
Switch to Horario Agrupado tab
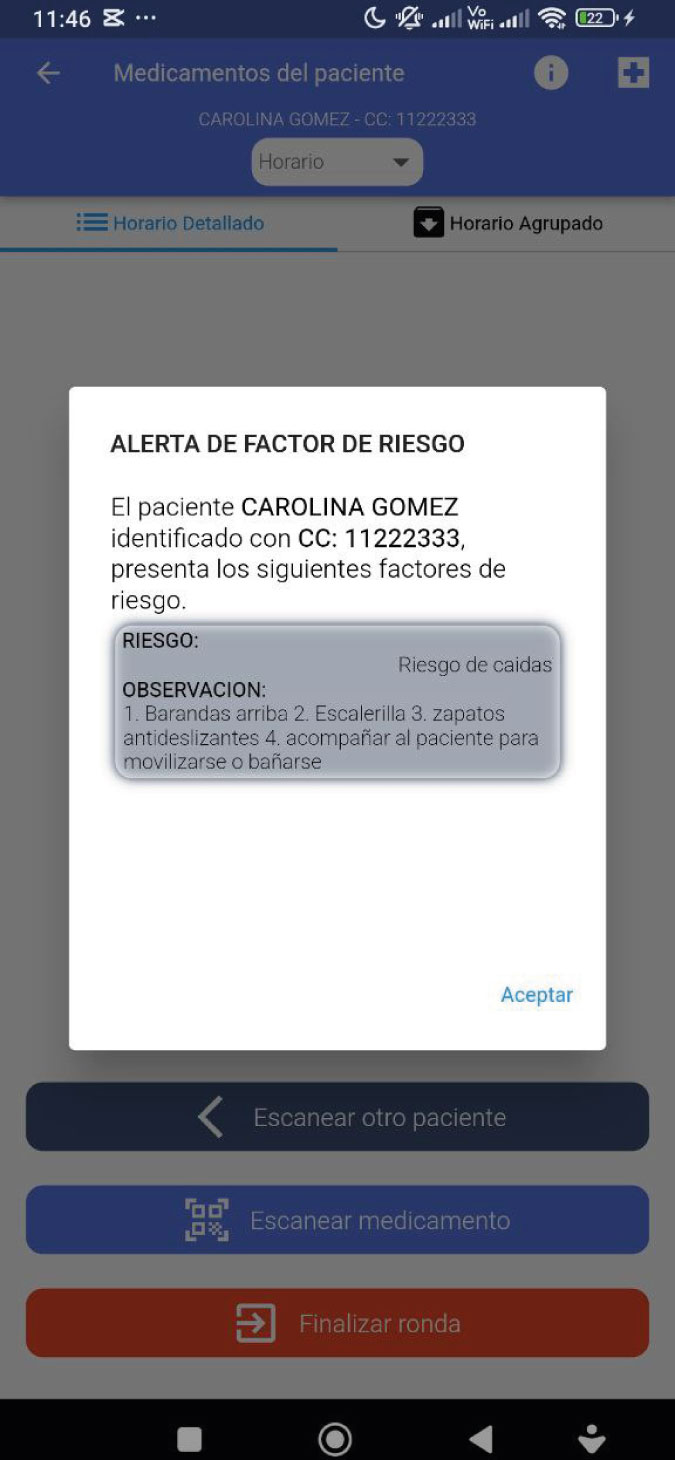pyautogui.click(x=507, y=223)
